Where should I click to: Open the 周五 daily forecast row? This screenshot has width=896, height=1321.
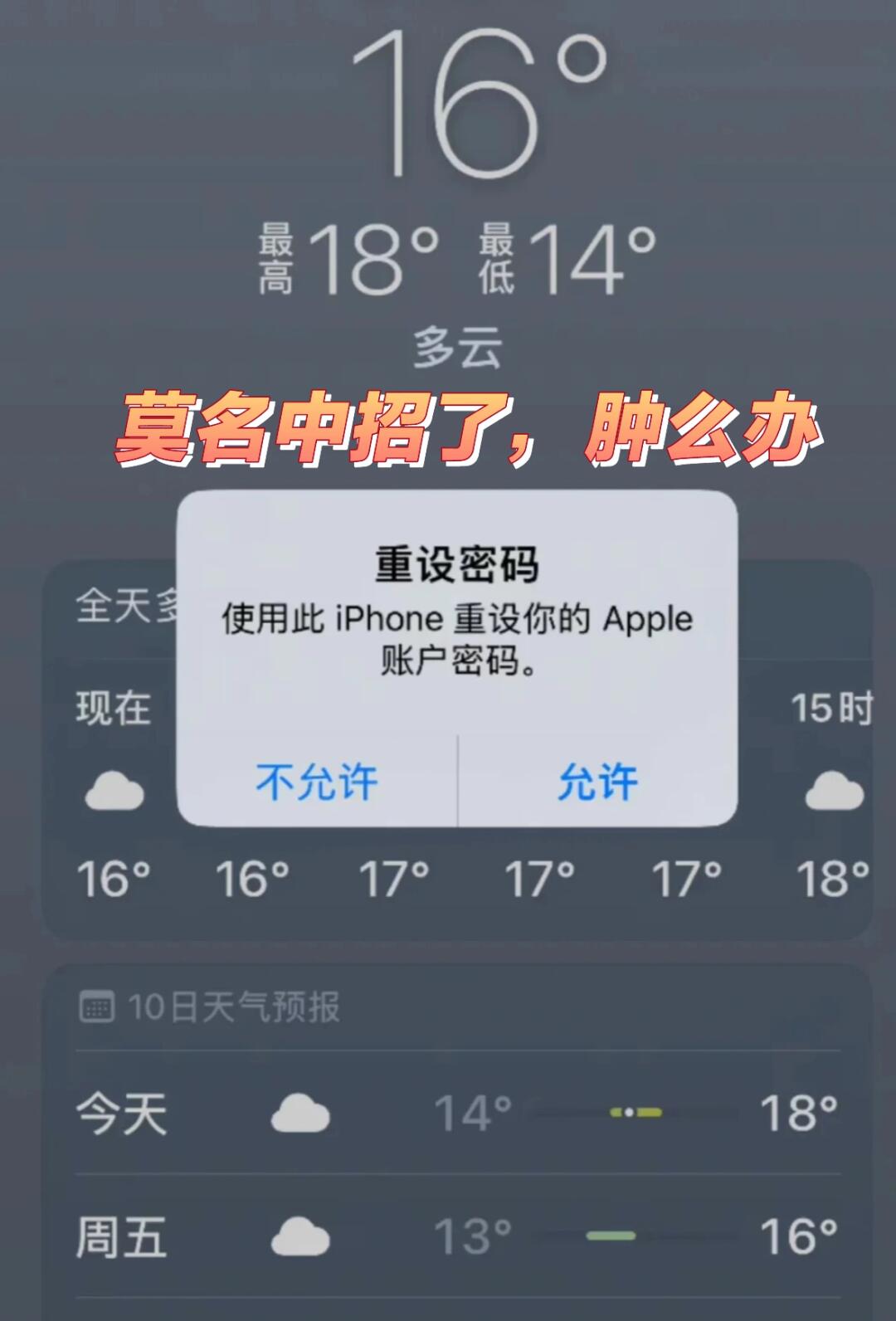click(448, 1236)
